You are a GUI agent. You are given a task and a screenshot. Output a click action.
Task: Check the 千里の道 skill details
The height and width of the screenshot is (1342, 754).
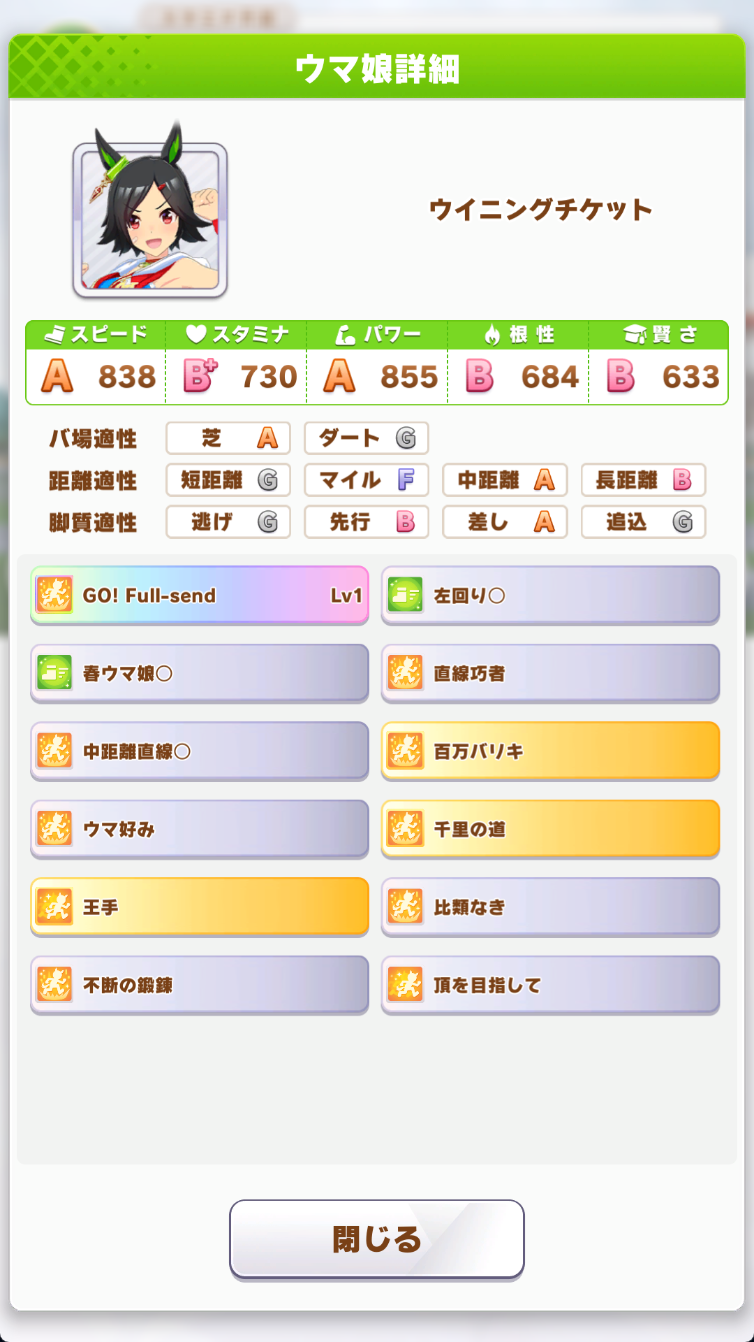tap(550, 829)
